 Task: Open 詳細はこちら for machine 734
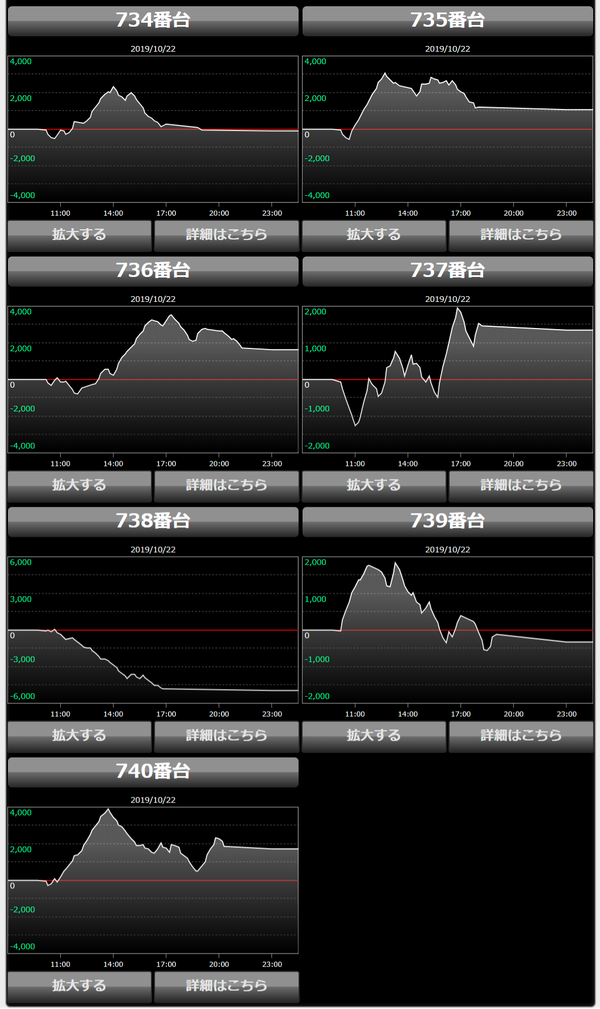pyautogui.click(x=226, y=235)
